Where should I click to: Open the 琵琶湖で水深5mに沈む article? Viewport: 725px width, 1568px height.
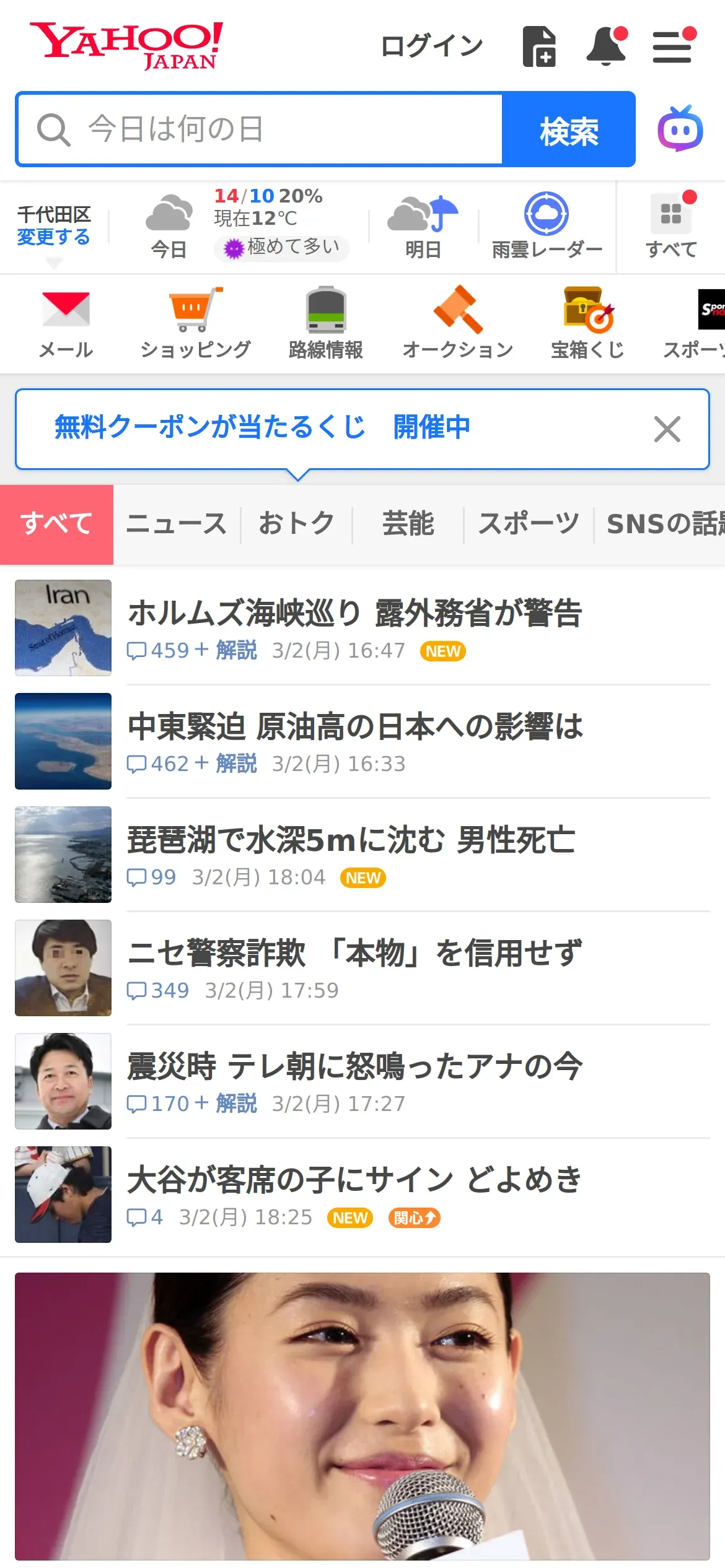click(x=351, y=840)
